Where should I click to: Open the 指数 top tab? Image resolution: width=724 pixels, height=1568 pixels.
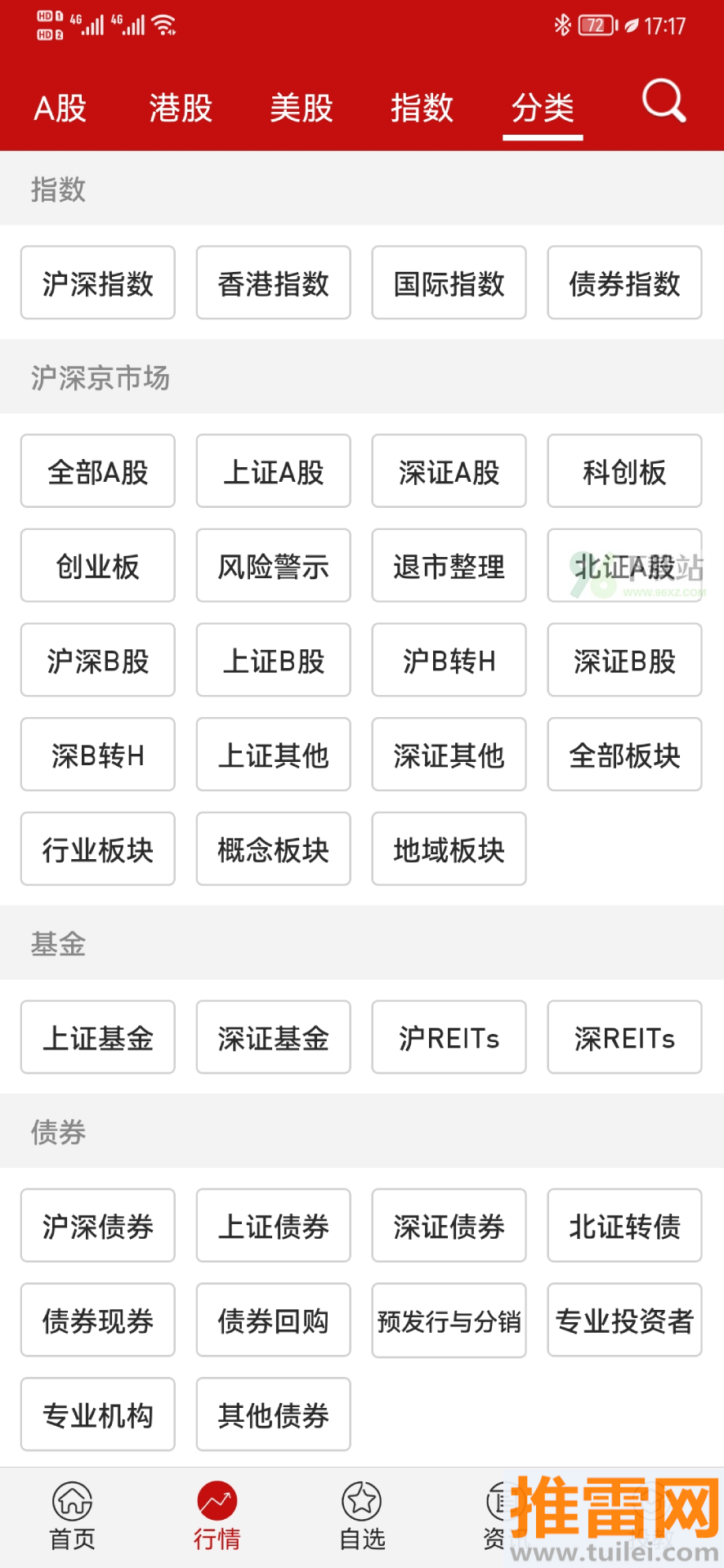tap(422, 108)
